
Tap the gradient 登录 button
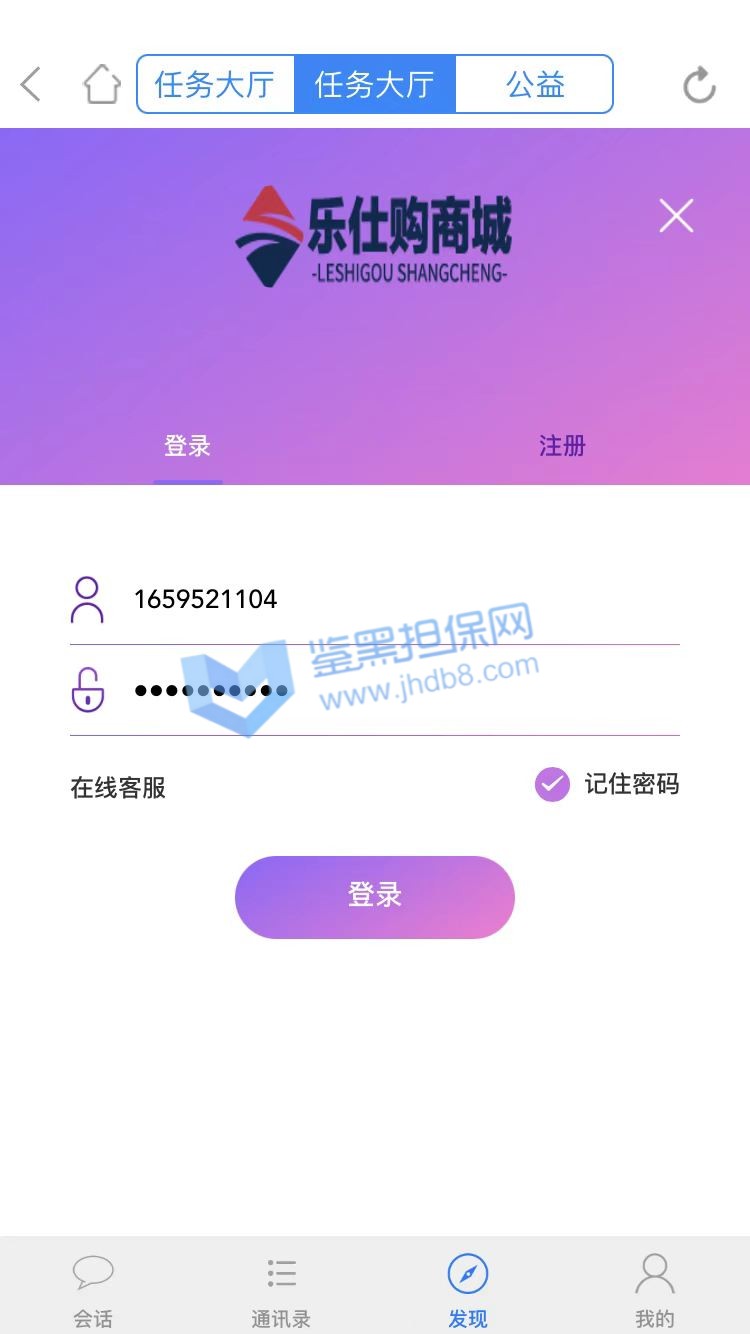[375, 896]
